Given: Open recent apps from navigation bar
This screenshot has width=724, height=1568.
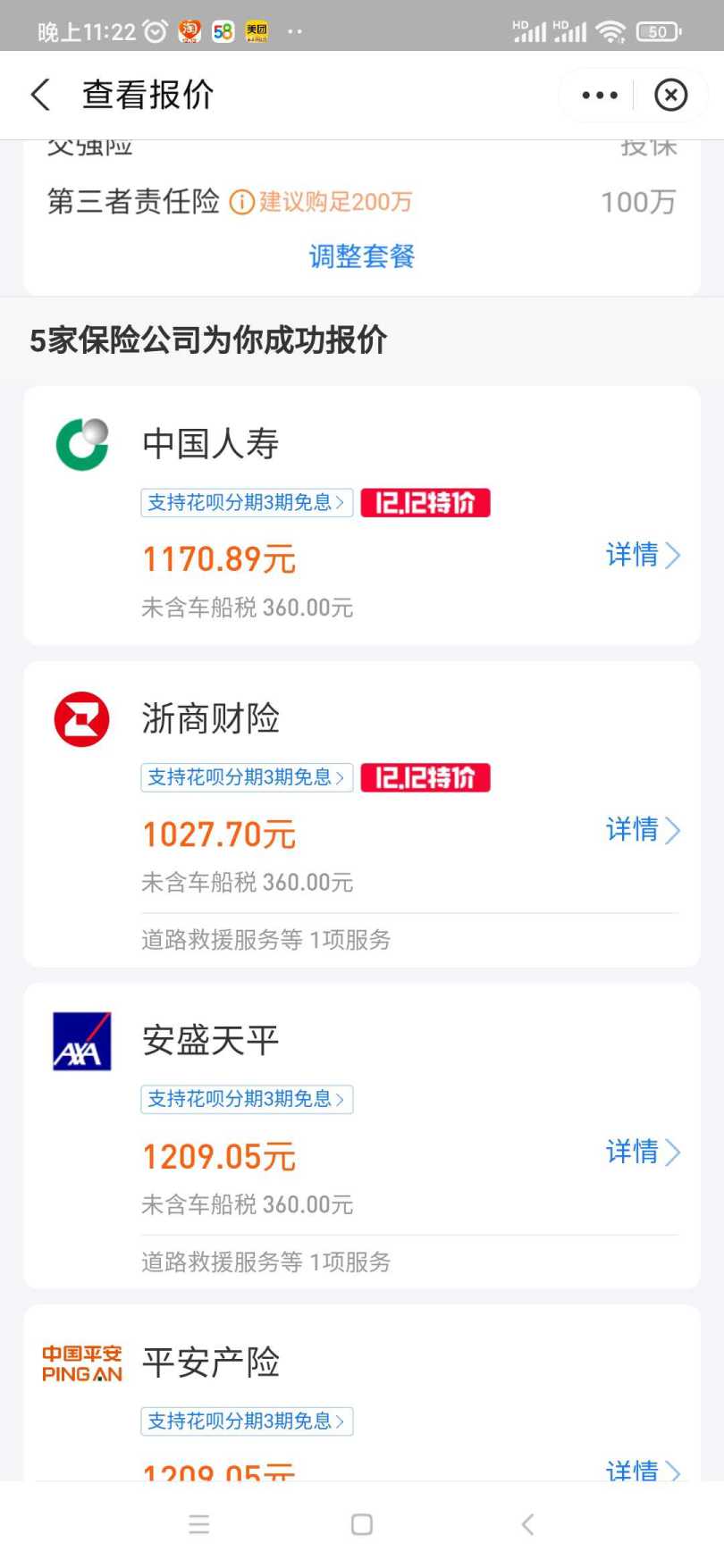Looking at the screenshot, I should (199, 1524).
